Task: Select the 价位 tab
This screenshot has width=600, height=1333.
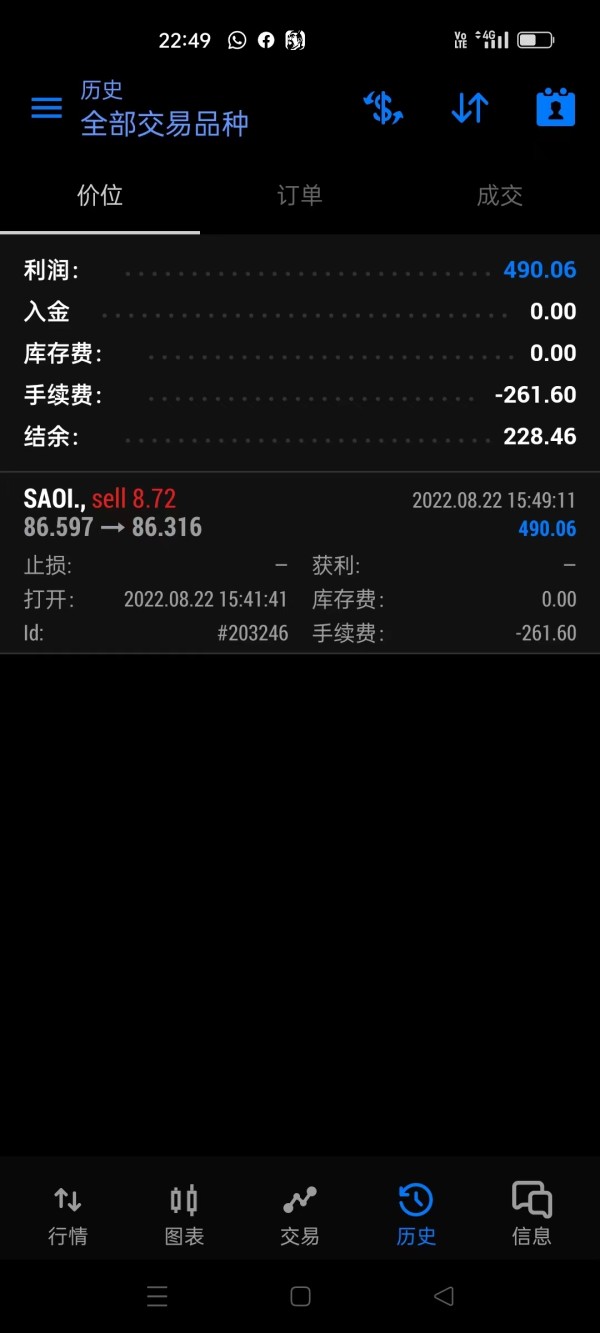Action: coord(100,195)
